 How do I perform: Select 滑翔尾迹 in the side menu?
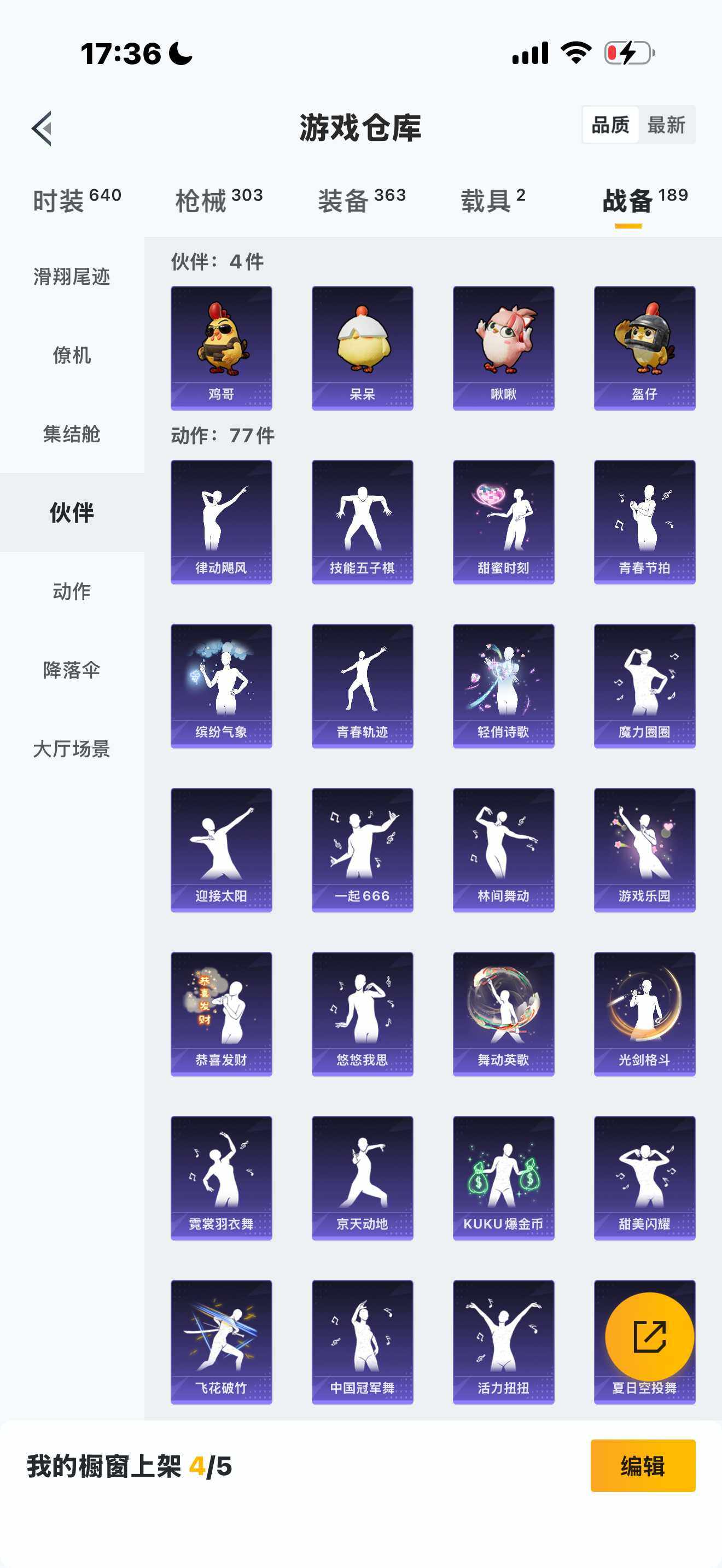pyautogui.click(x=72, y=277)
